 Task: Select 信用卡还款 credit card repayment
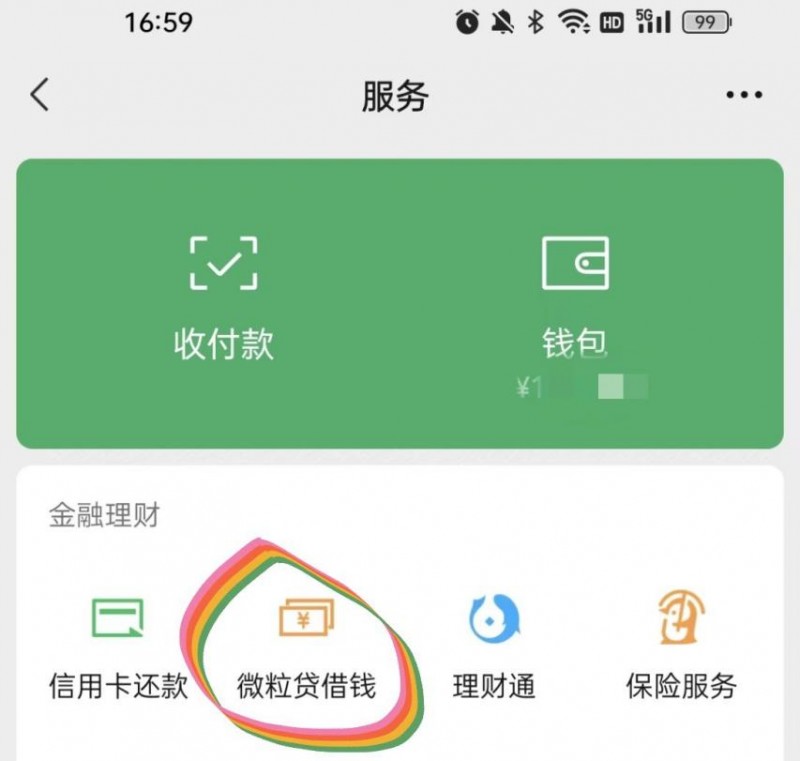tap(118, 645)
